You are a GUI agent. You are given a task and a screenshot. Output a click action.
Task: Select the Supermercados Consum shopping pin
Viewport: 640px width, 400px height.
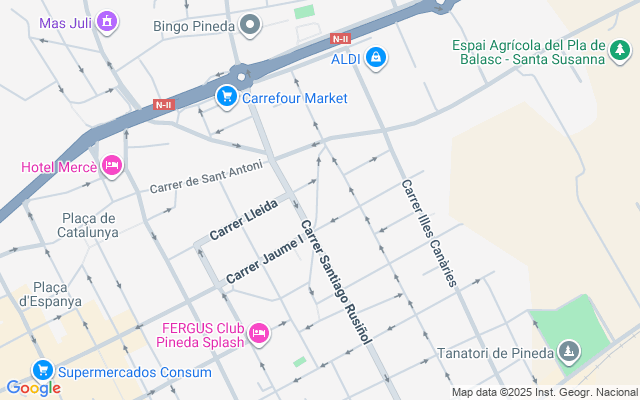(x=43, y=371)
